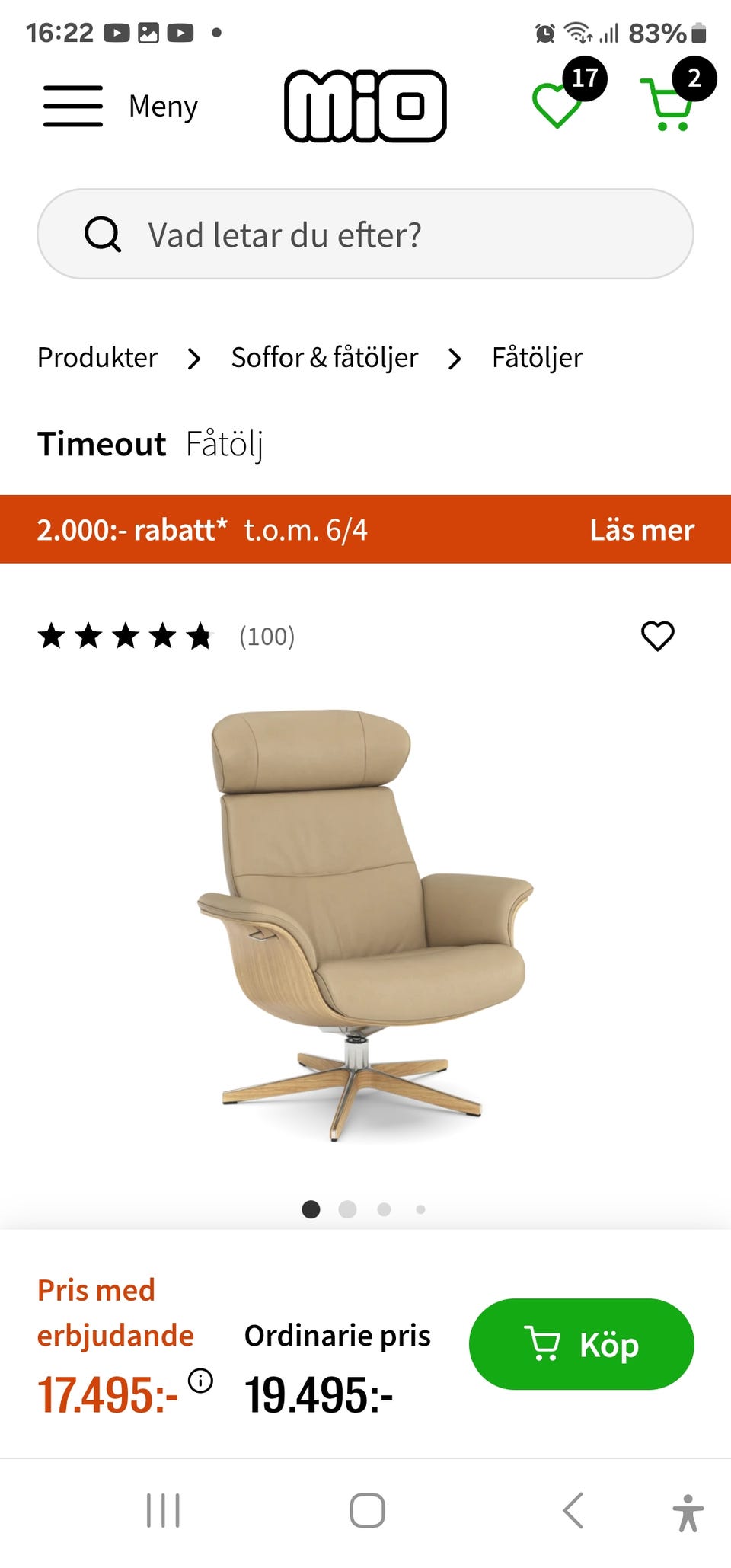731x1568 pixels.
Task: Open favorites list showing 17 items
Action: point(558,107)
